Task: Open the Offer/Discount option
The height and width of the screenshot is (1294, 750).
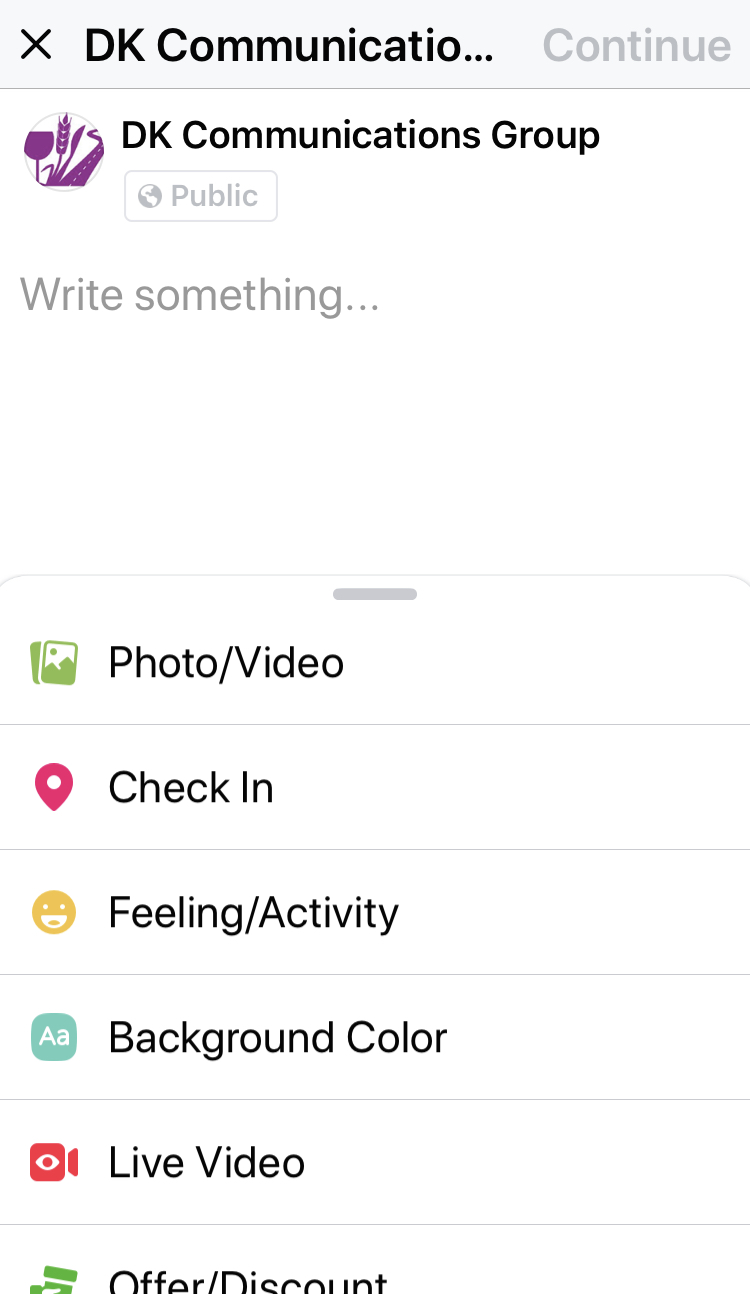Action: coord(247,1278)
